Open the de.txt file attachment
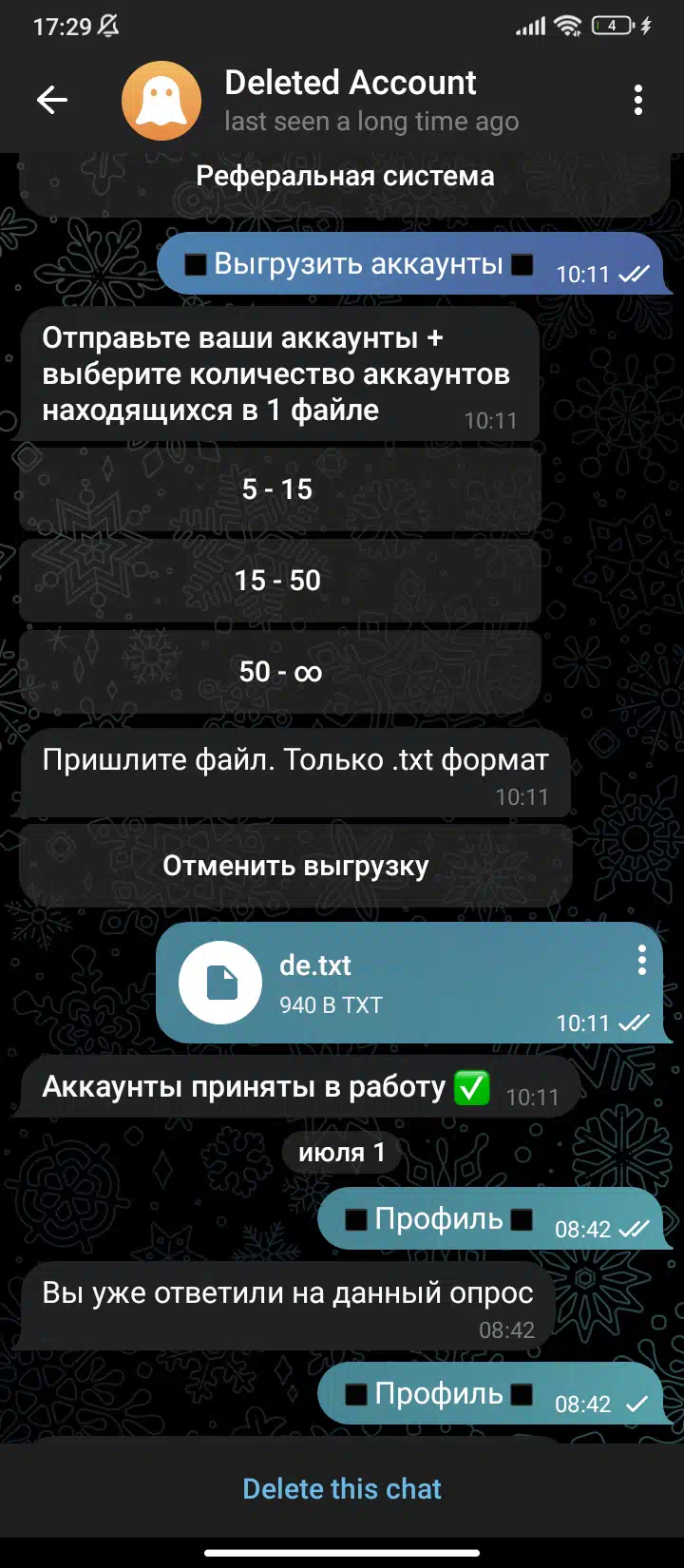This screenshot has height=1568, width=684. pos(220,983)
